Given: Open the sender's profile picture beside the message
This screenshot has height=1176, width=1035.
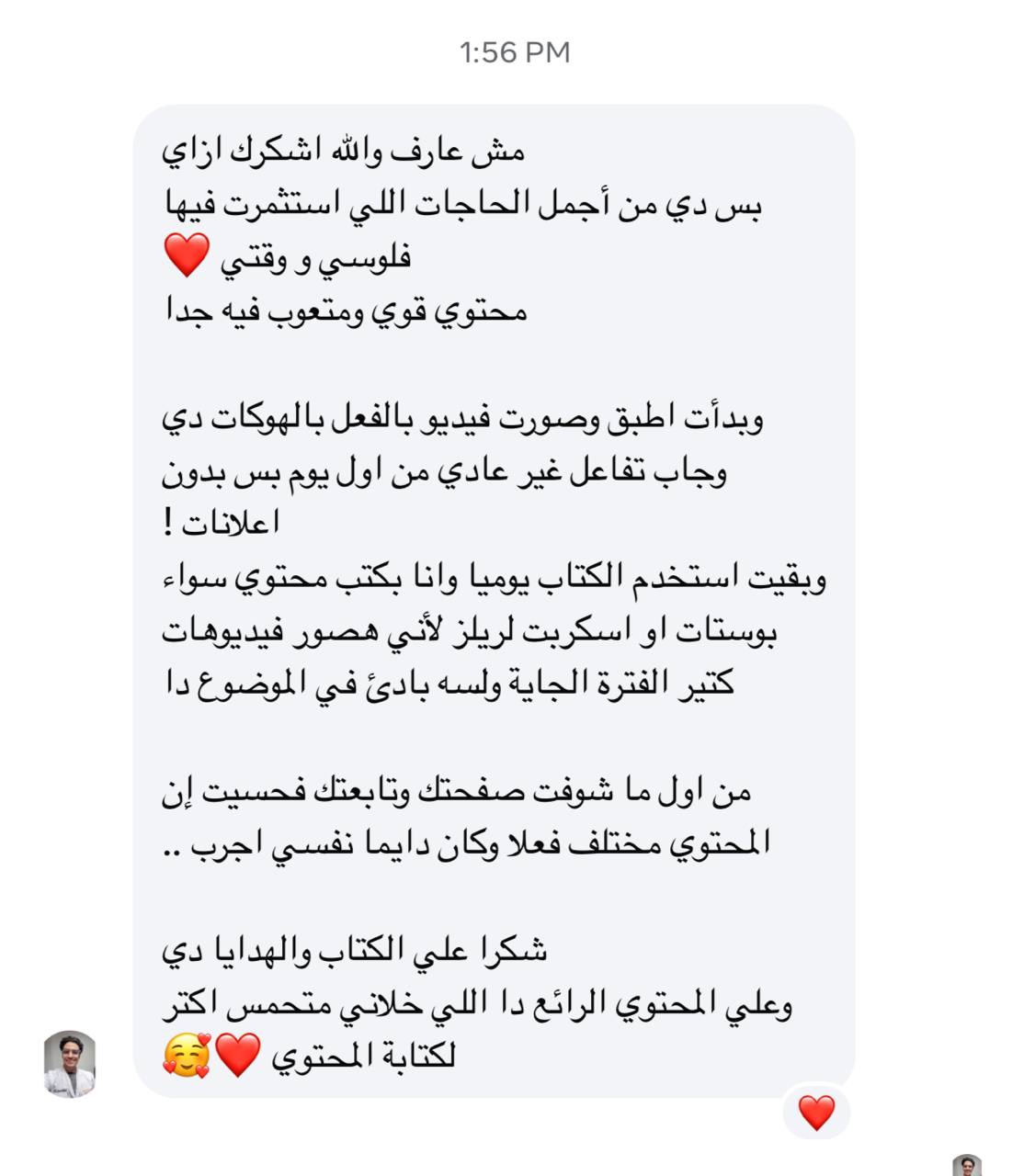Looking at the screenshot, I should pos(70,1063).
